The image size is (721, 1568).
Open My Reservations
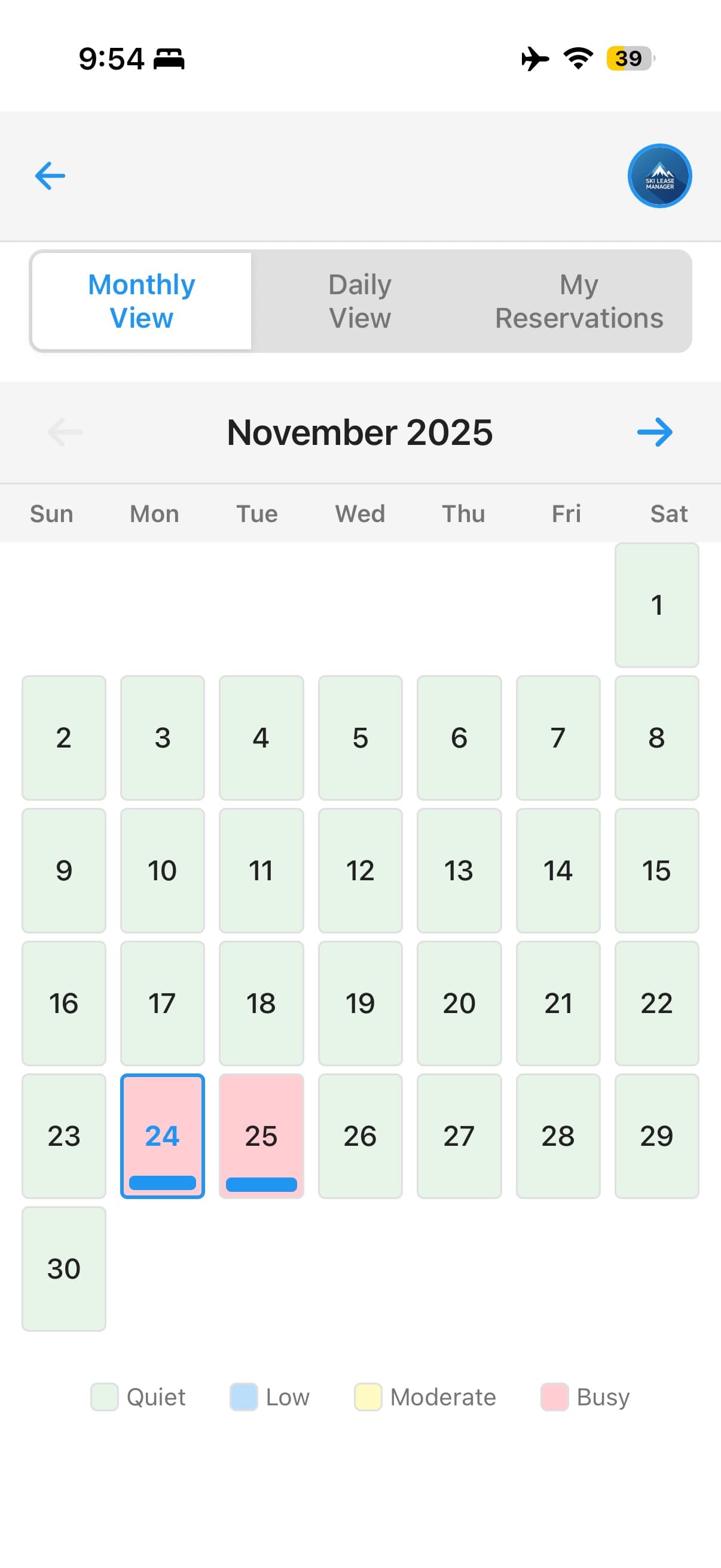tap(579, 300)
